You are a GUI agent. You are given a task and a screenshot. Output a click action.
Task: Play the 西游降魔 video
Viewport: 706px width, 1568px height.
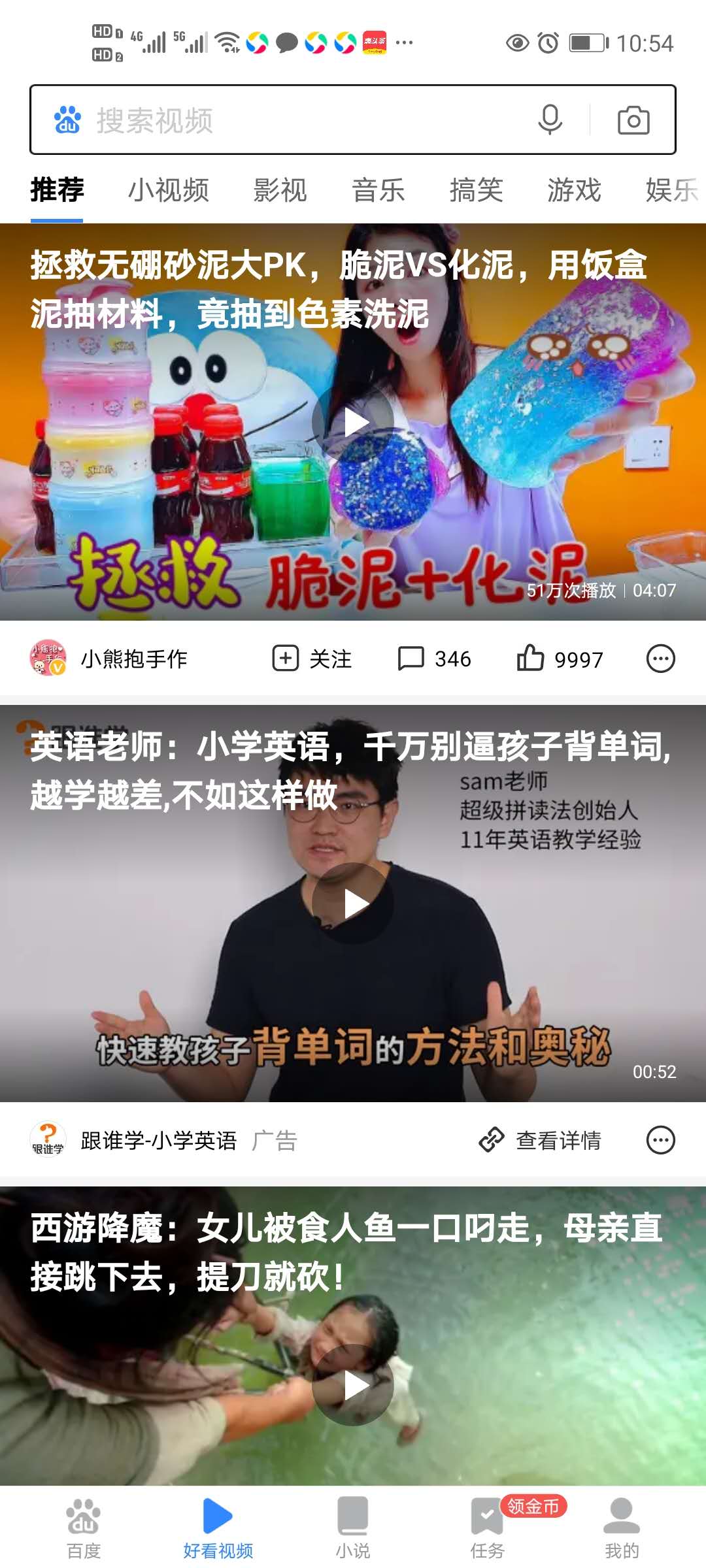[353, 1385]
